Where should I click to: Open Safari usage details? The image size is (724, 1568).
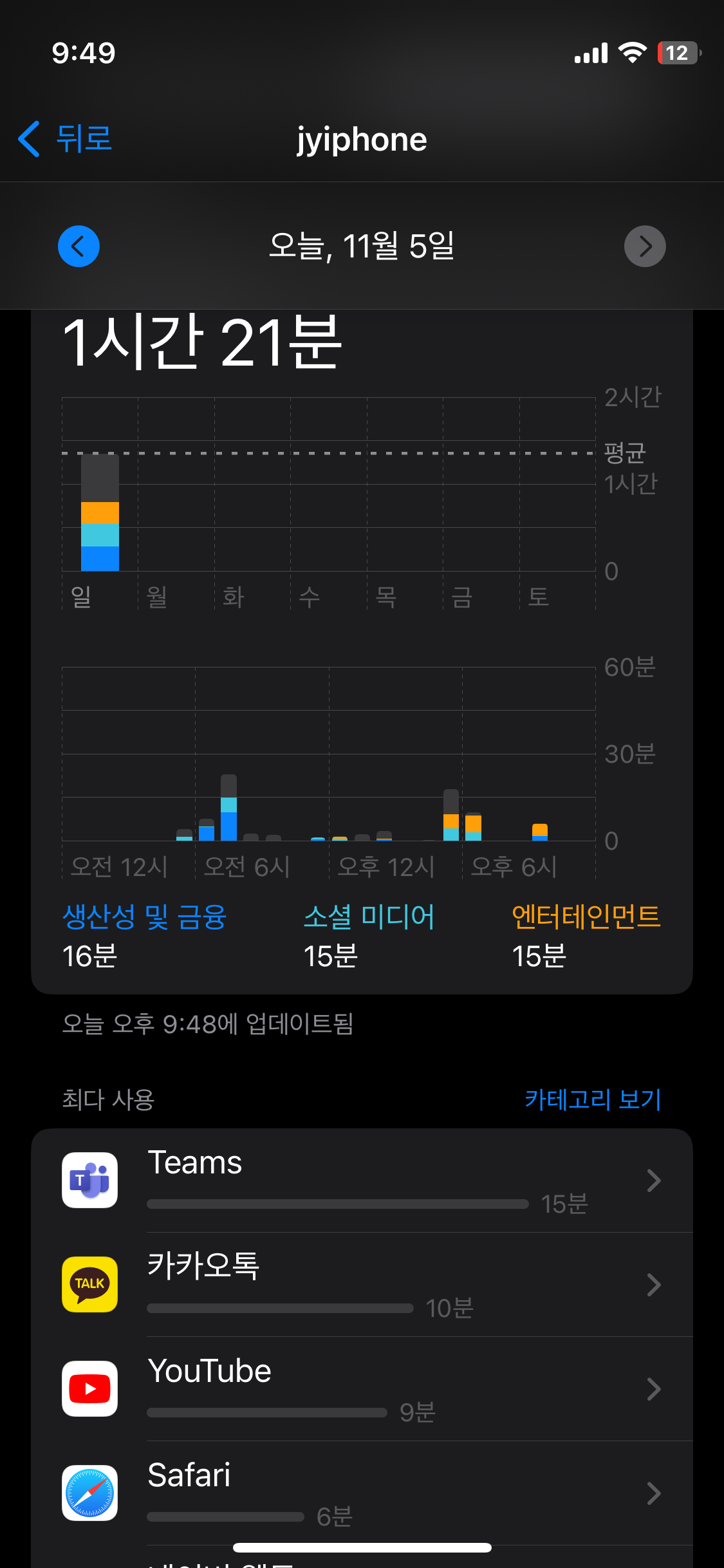coord(362,1493)
